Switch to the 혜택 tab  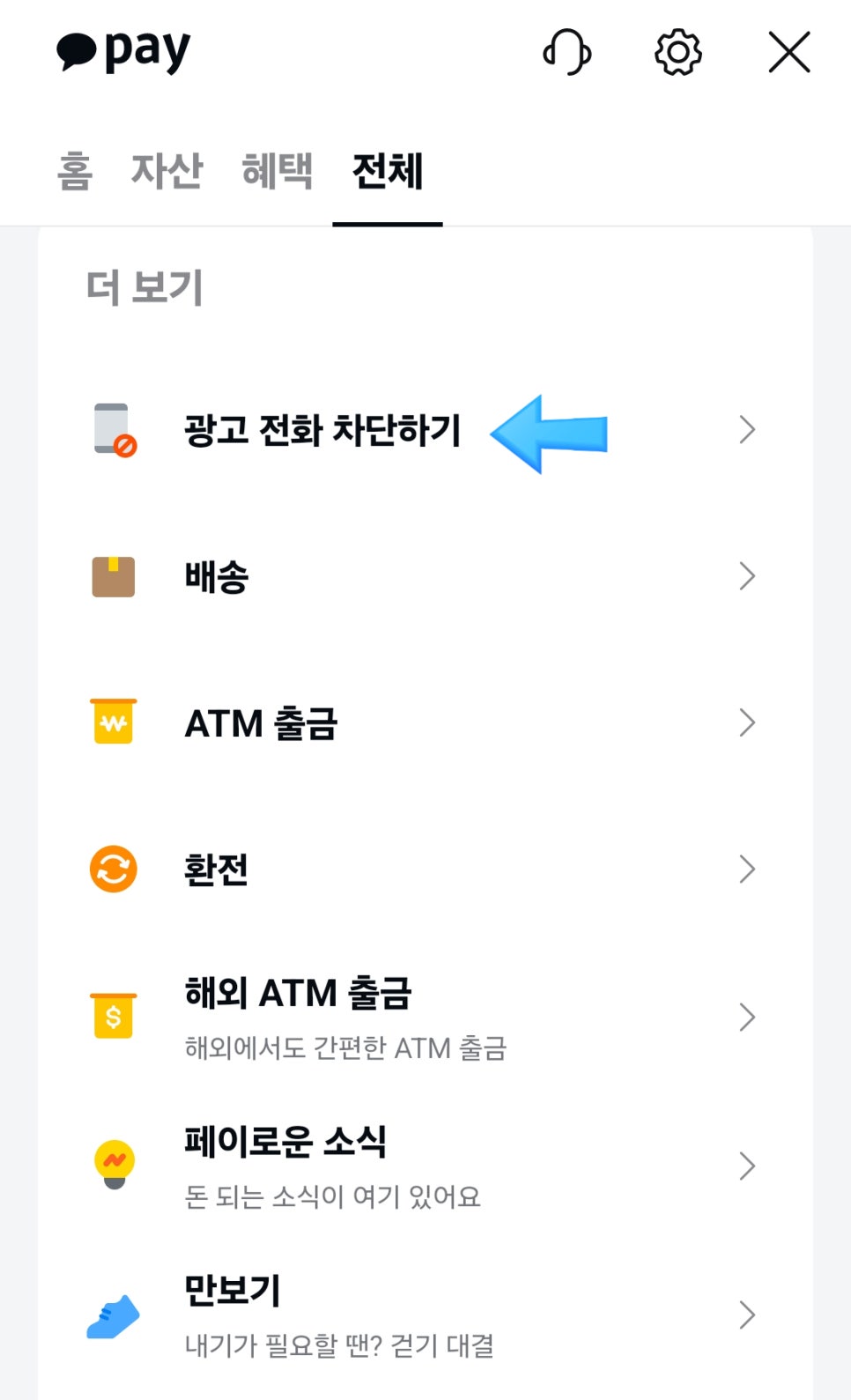click(x=277, y=171)
